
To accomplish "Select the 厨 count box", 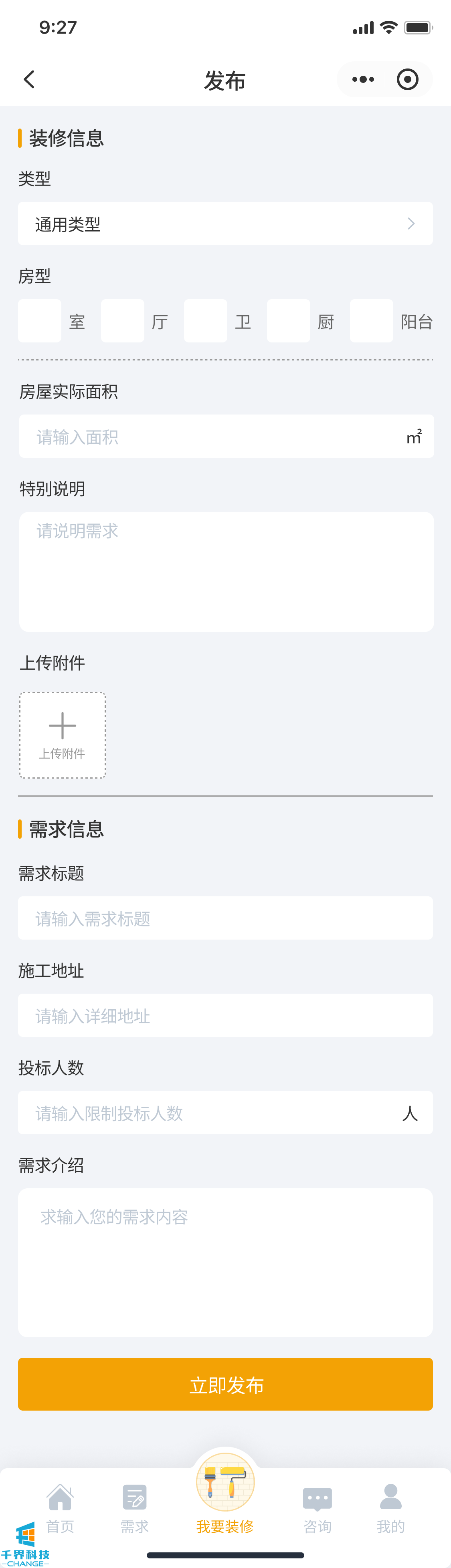I will (288, 321).
